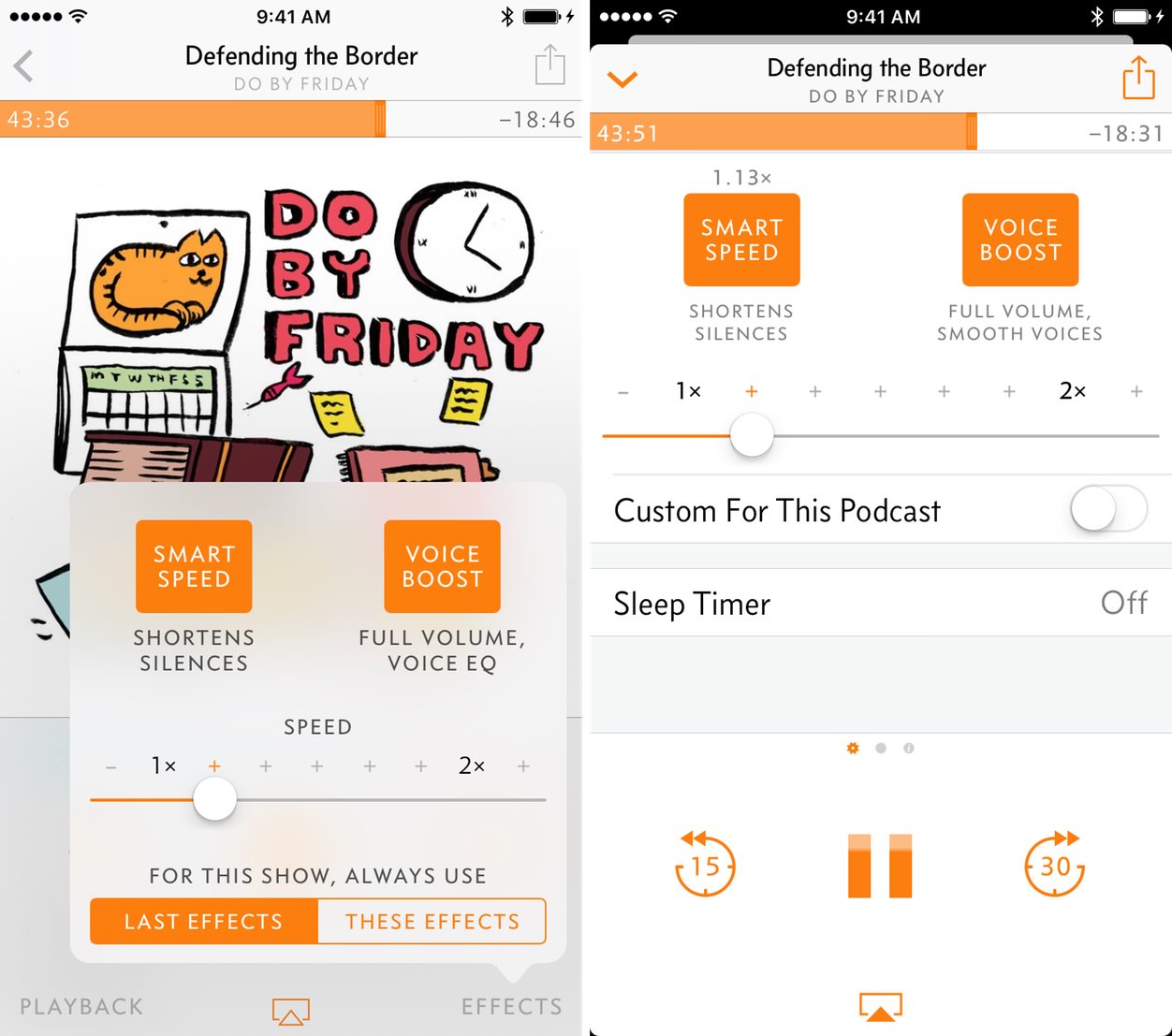Tap the EFFECTS tab

click(x=511, y=1007)
